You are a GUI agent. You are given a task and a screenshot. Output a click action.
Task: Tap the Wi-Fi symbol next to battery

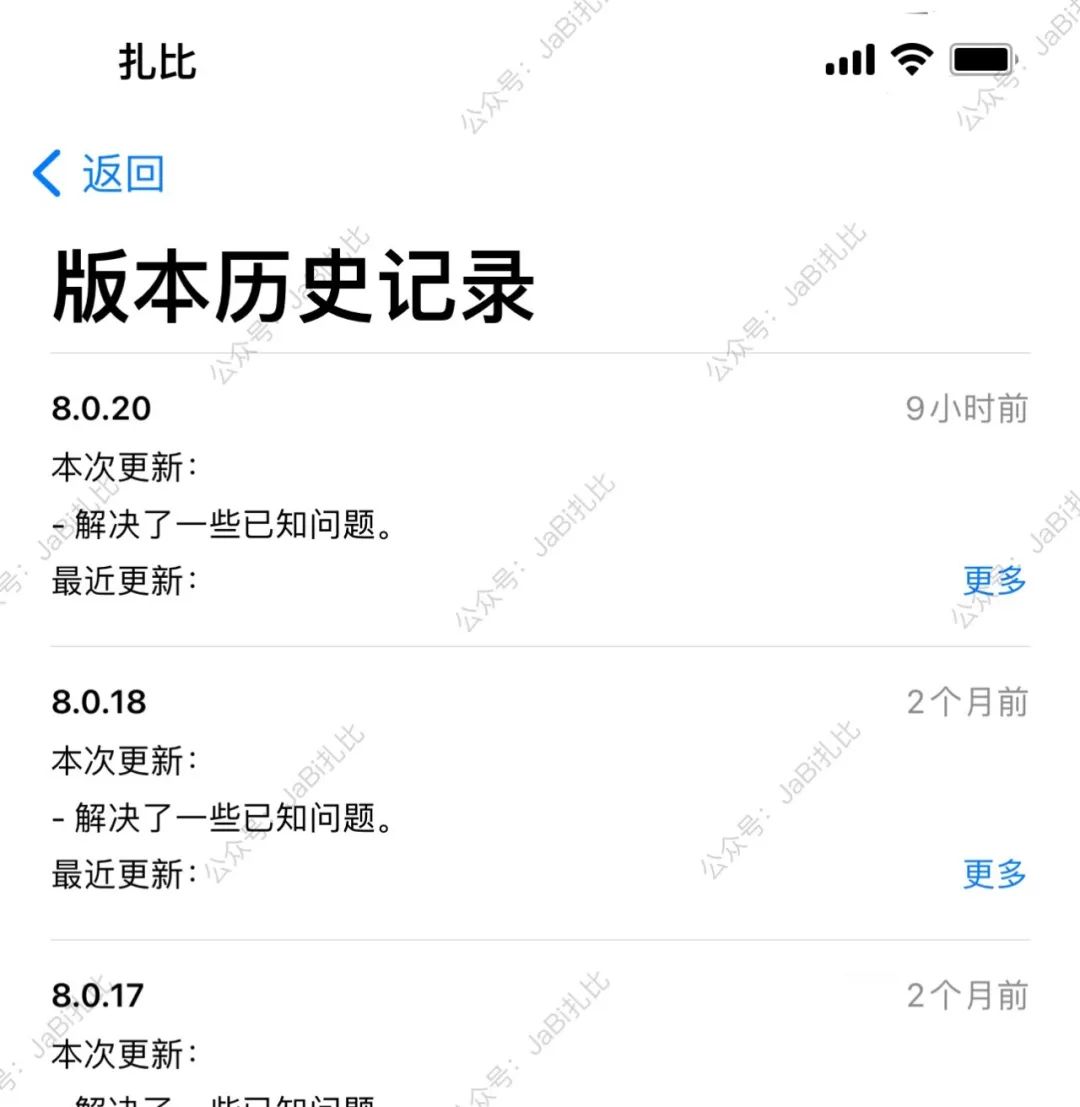910,60
